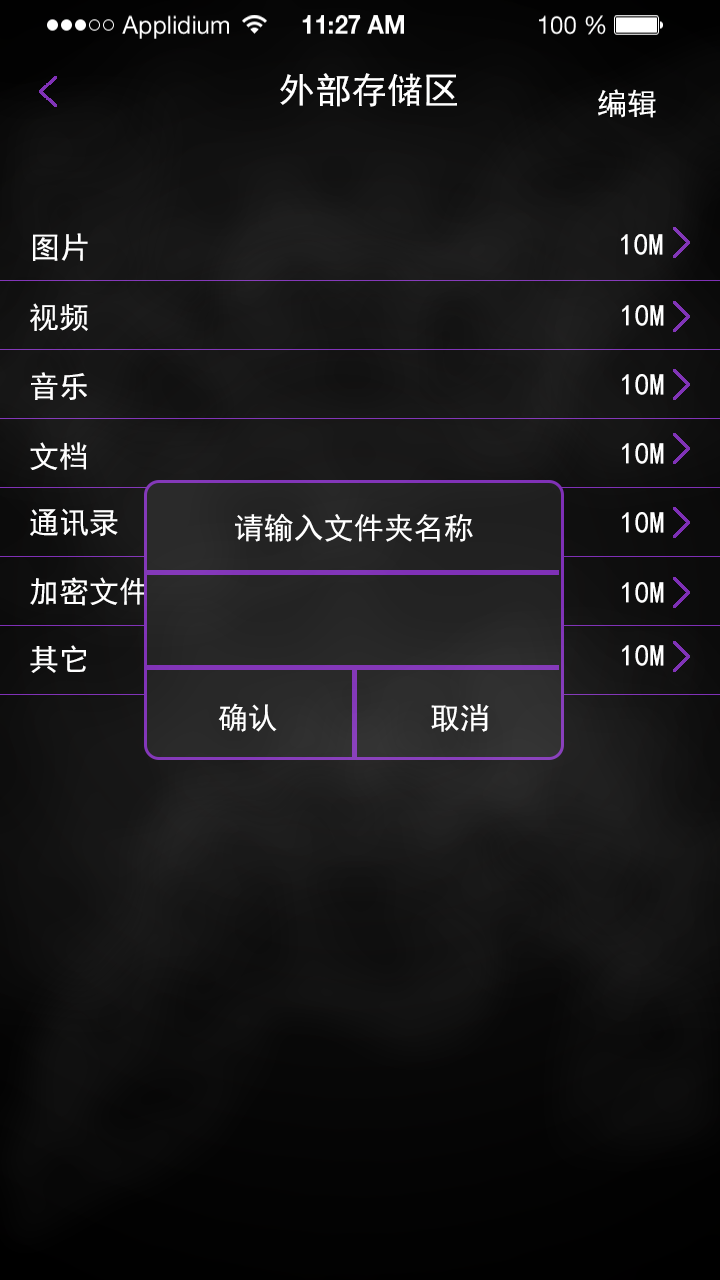
Task: Confirm folder name with 确认
Action: (x=248, y=717)
